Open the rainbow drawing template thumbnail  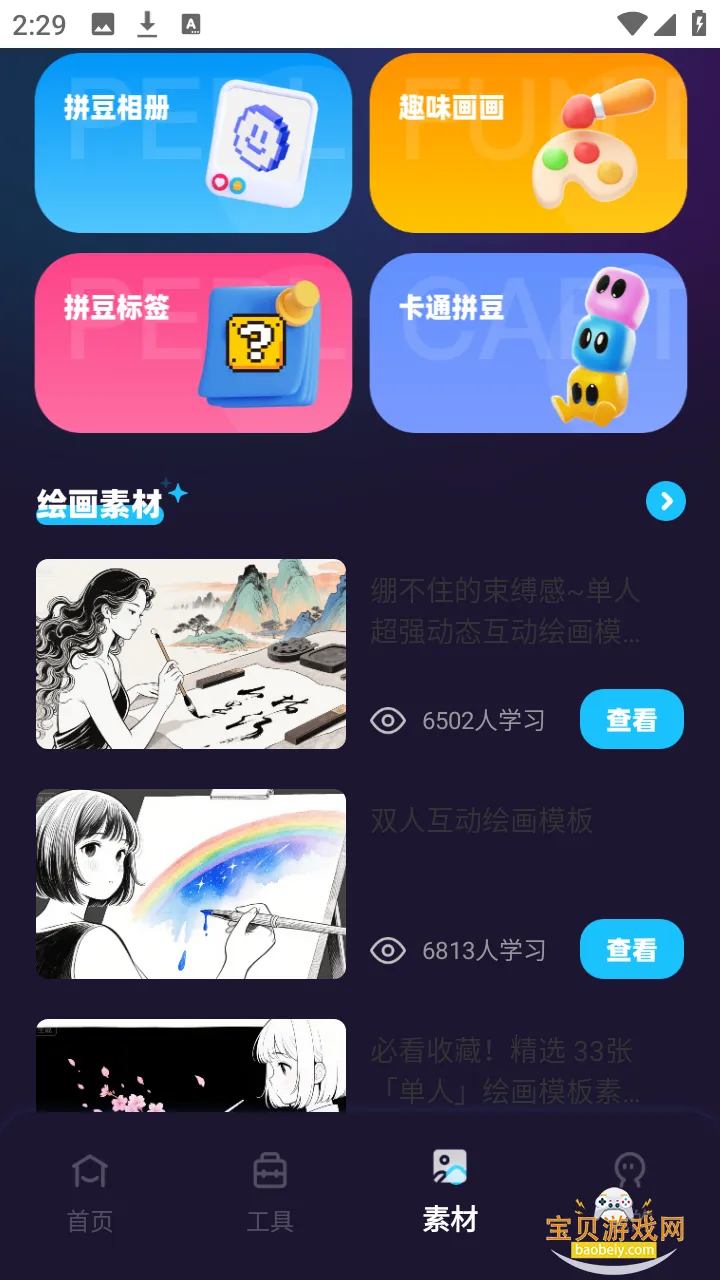click(190, 884)
